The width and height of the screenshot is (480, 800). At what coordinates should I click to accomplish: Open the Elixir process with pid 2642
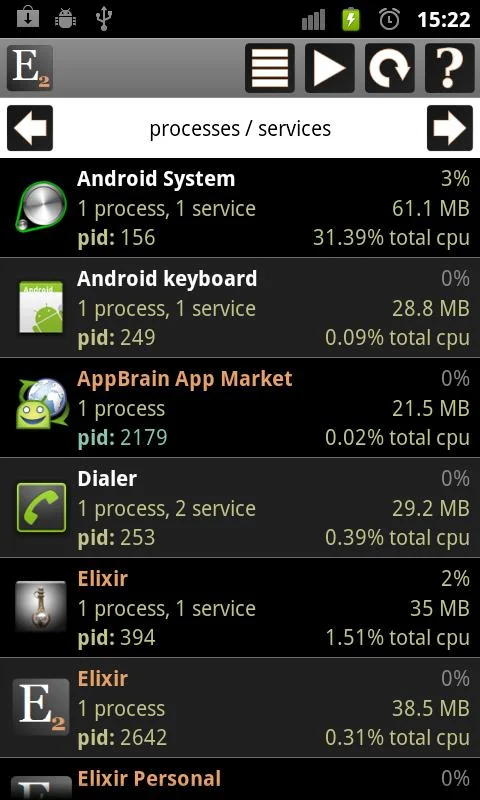tap(240, 708)
